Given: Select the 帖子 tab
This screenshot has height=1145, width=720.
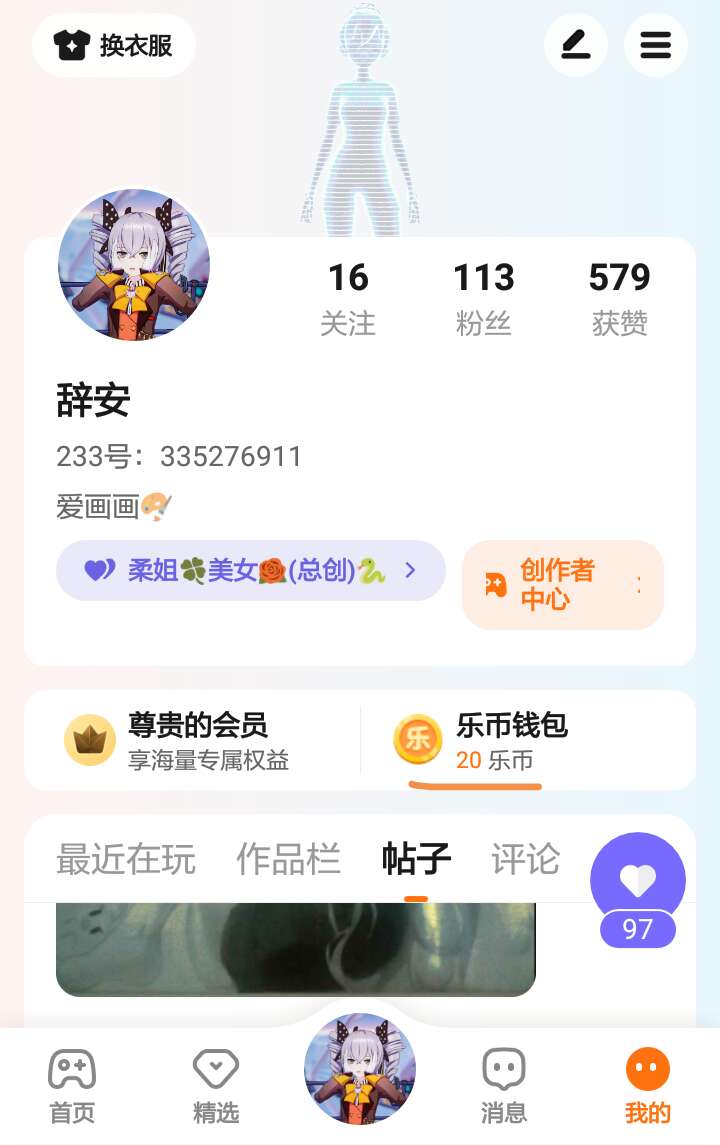Looking at the screenshot, I should pyautogui.click(x=416, y=860).
